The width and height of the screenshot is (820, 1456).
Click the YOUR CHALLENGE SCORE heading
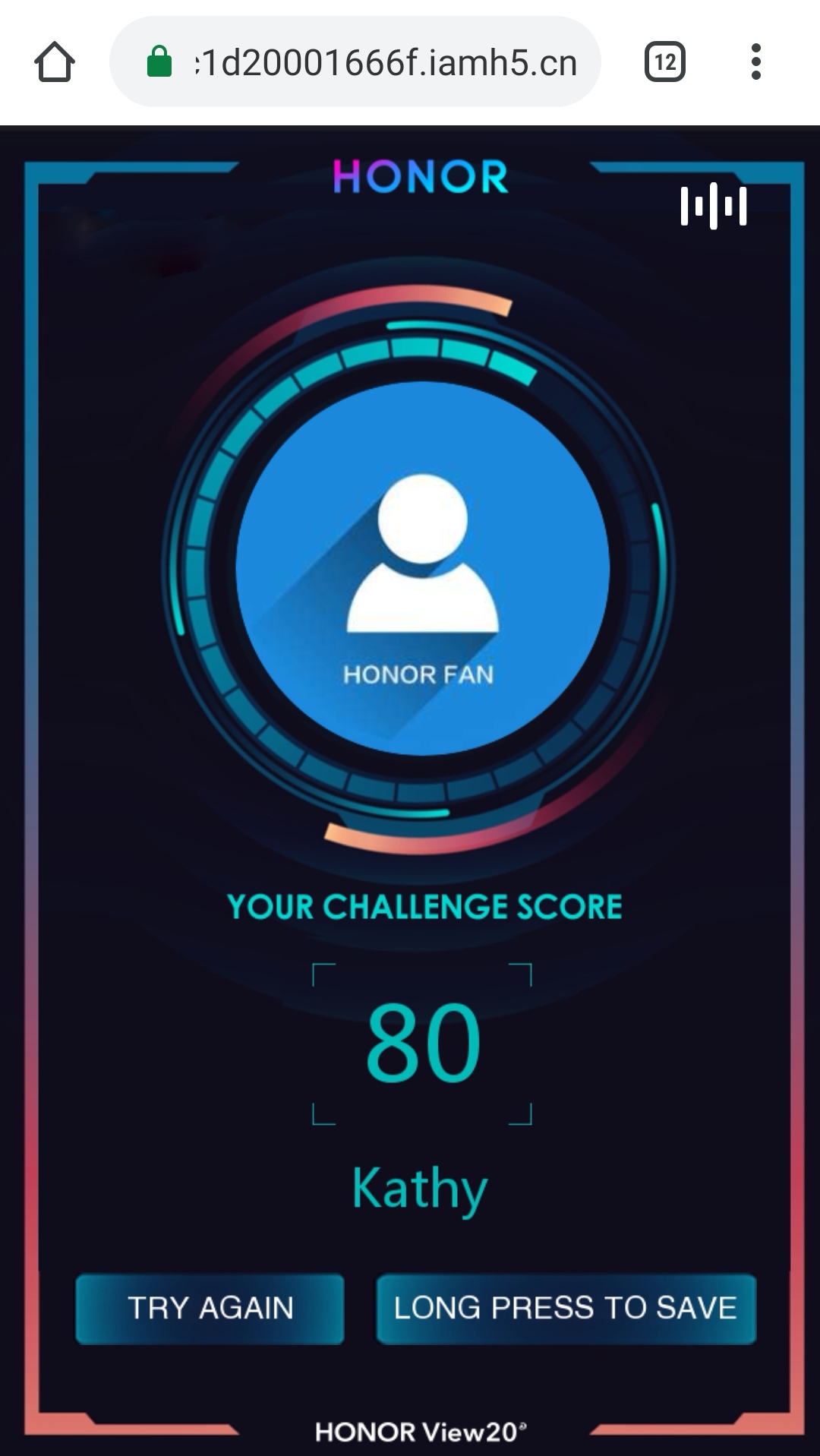click(425, 905)
